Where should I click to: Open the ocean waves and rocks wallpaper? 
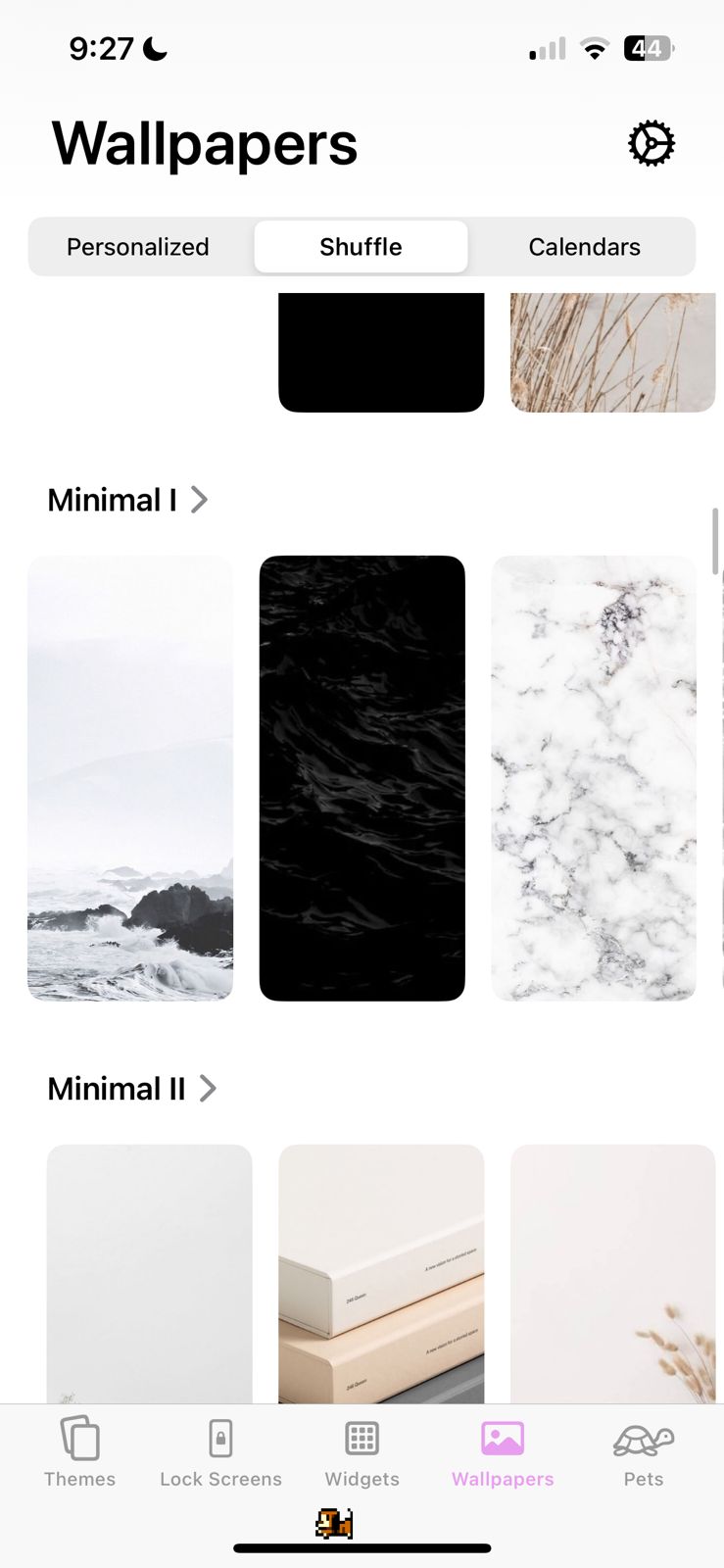point(130,778)
